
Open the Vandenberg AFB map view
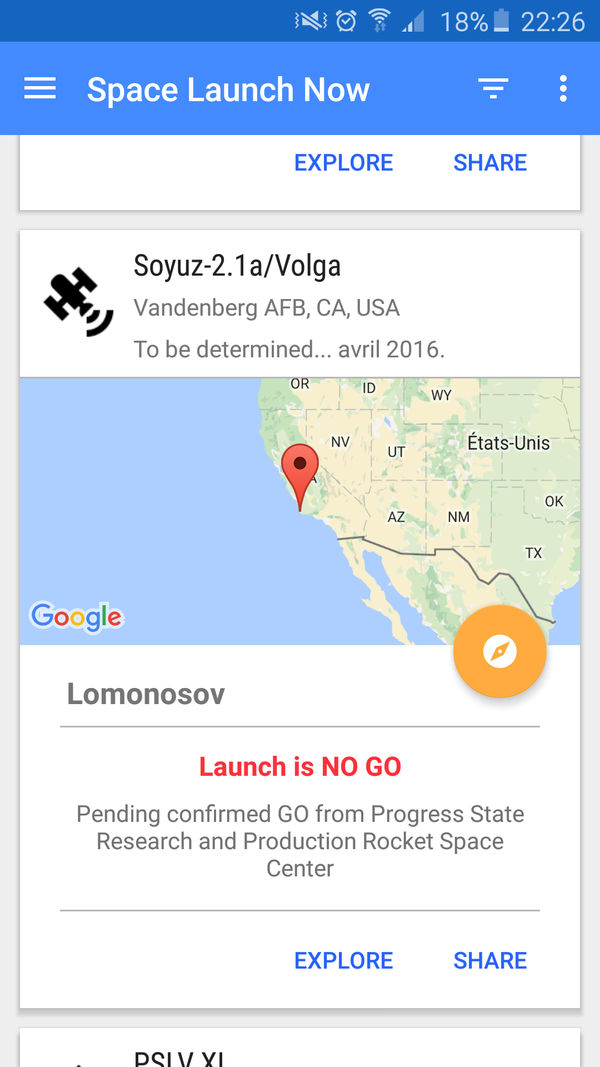point(300,511)
